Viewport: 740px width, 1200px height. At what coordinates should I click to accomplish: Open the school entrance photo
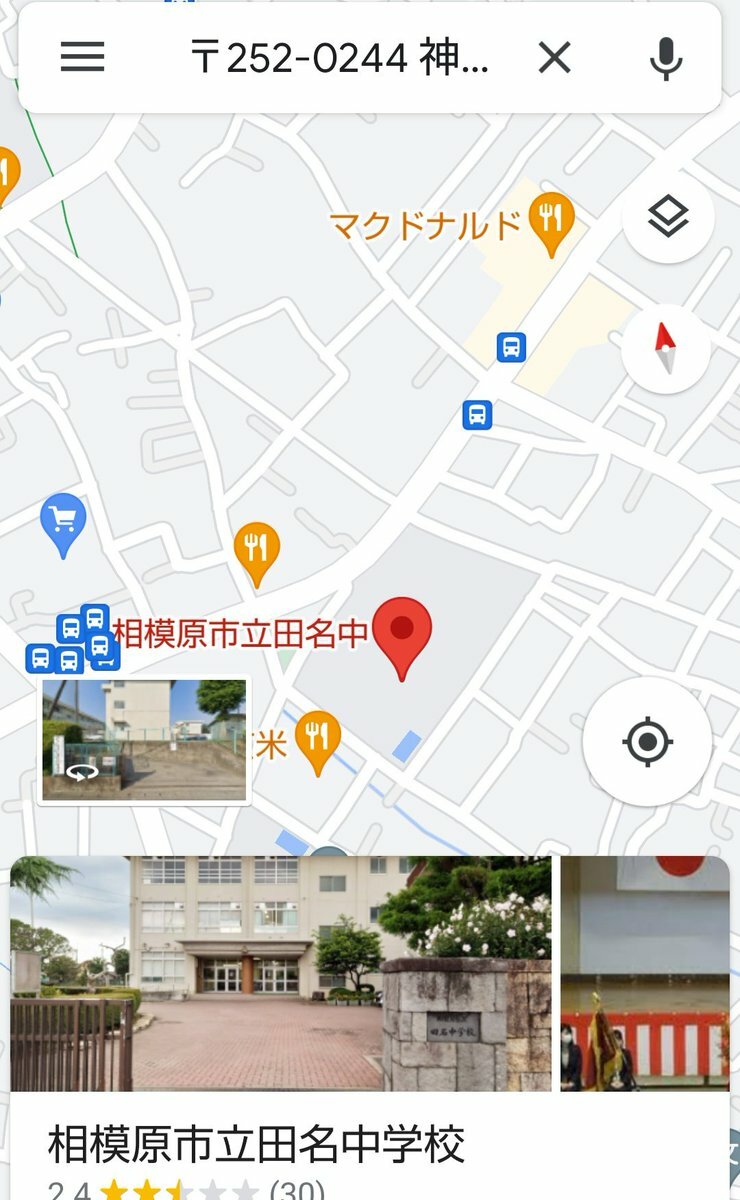[280, 972]
